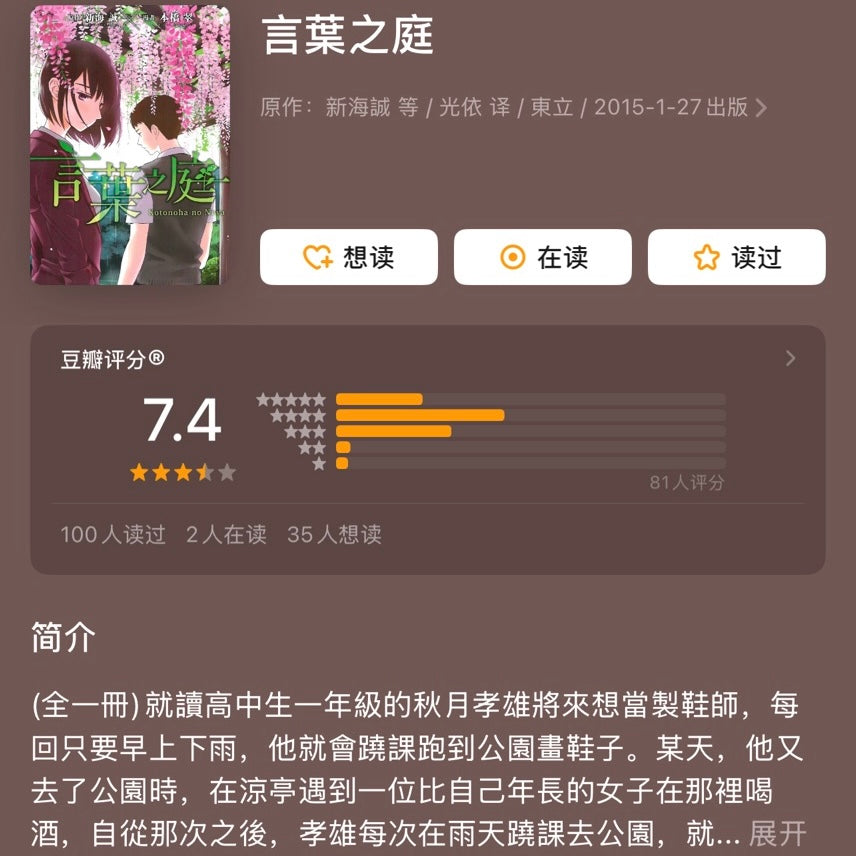Image resolution: width=856 pixels, height=856 pixels.
Task: View the 言葉之庭 cover image
Action: pos(130,145)
